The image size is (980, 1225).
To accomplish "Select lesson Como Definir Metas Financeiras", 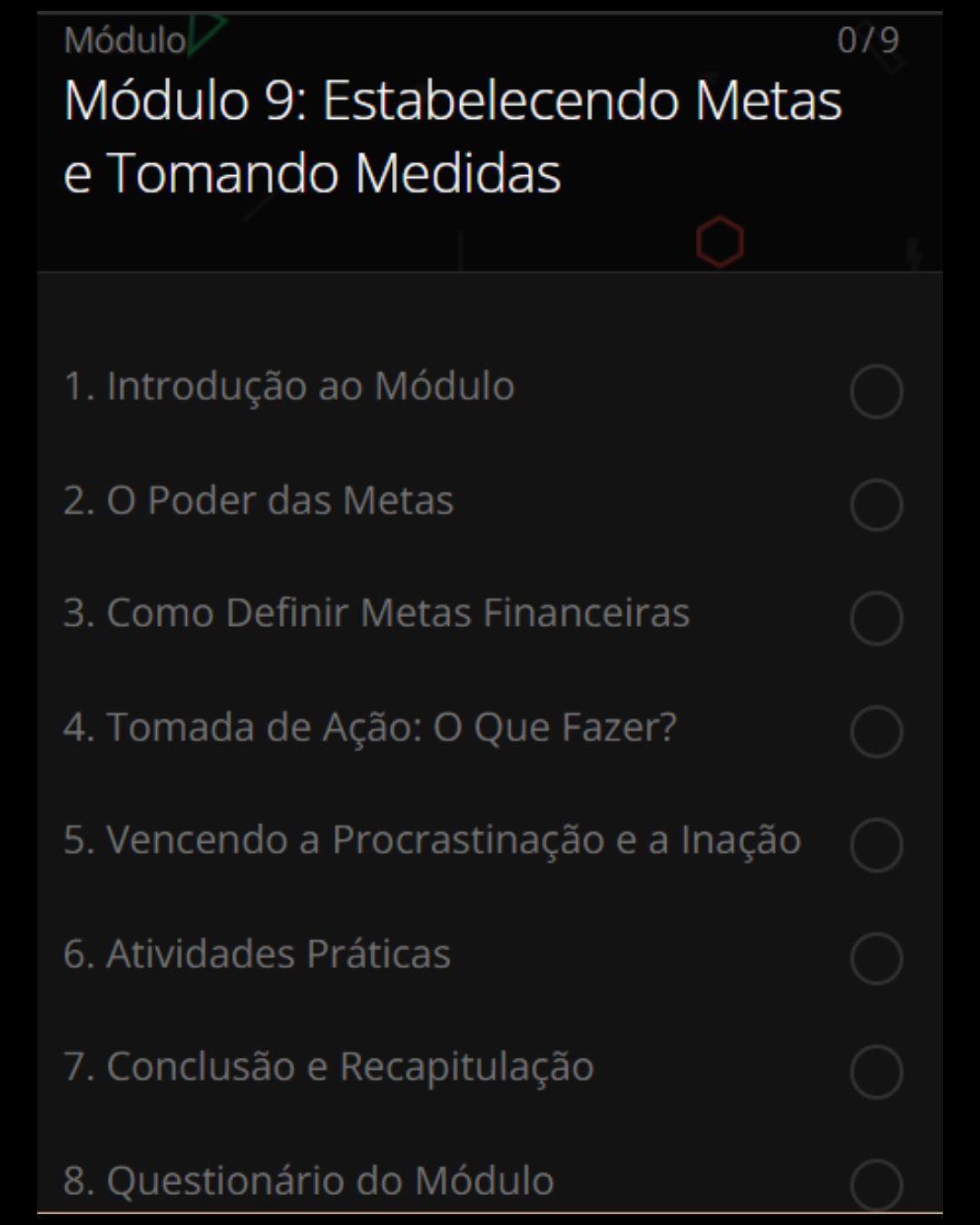I will click(377, 613).
